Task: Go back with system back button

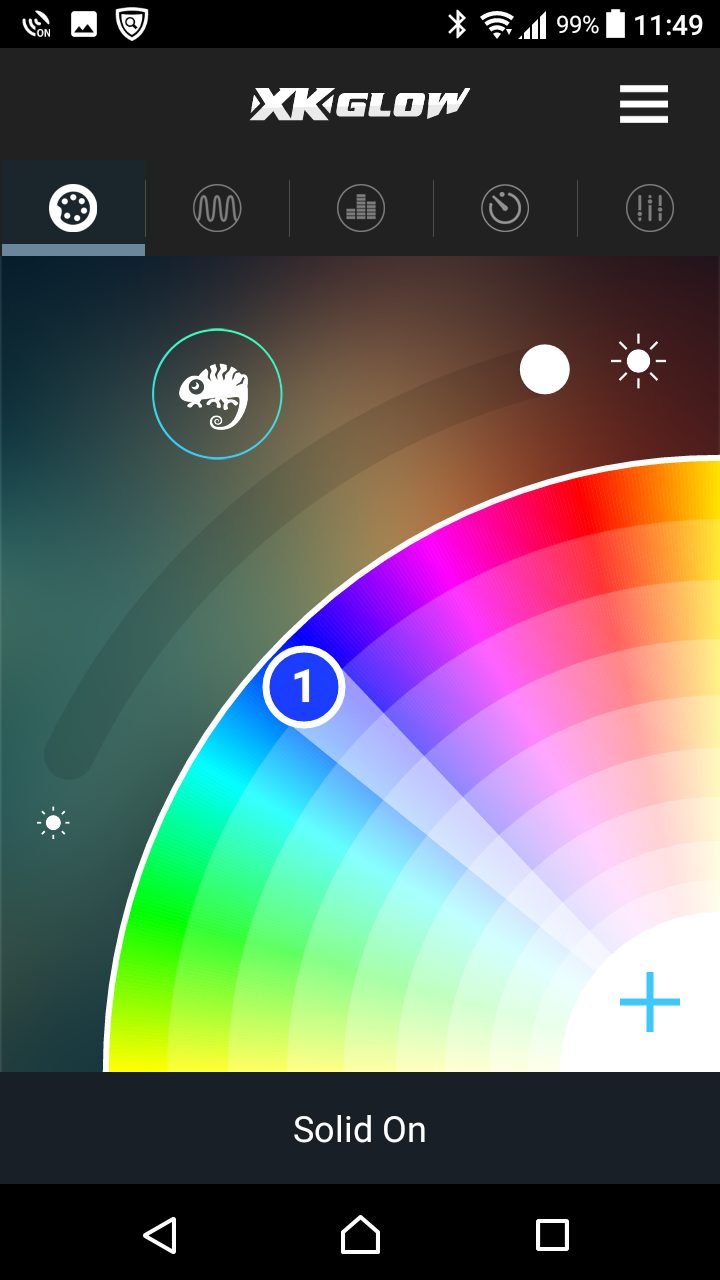Action: [160, 1235]
